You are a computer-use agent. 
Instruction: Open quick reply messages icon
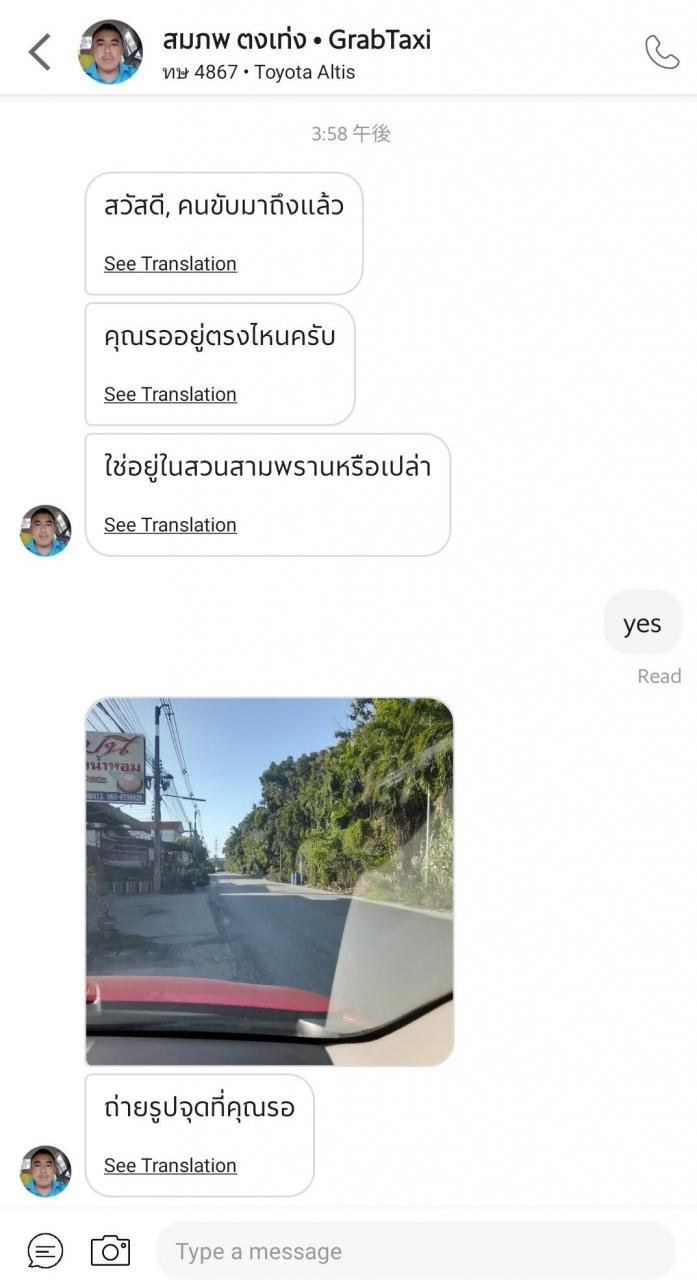coord(45,1251)
